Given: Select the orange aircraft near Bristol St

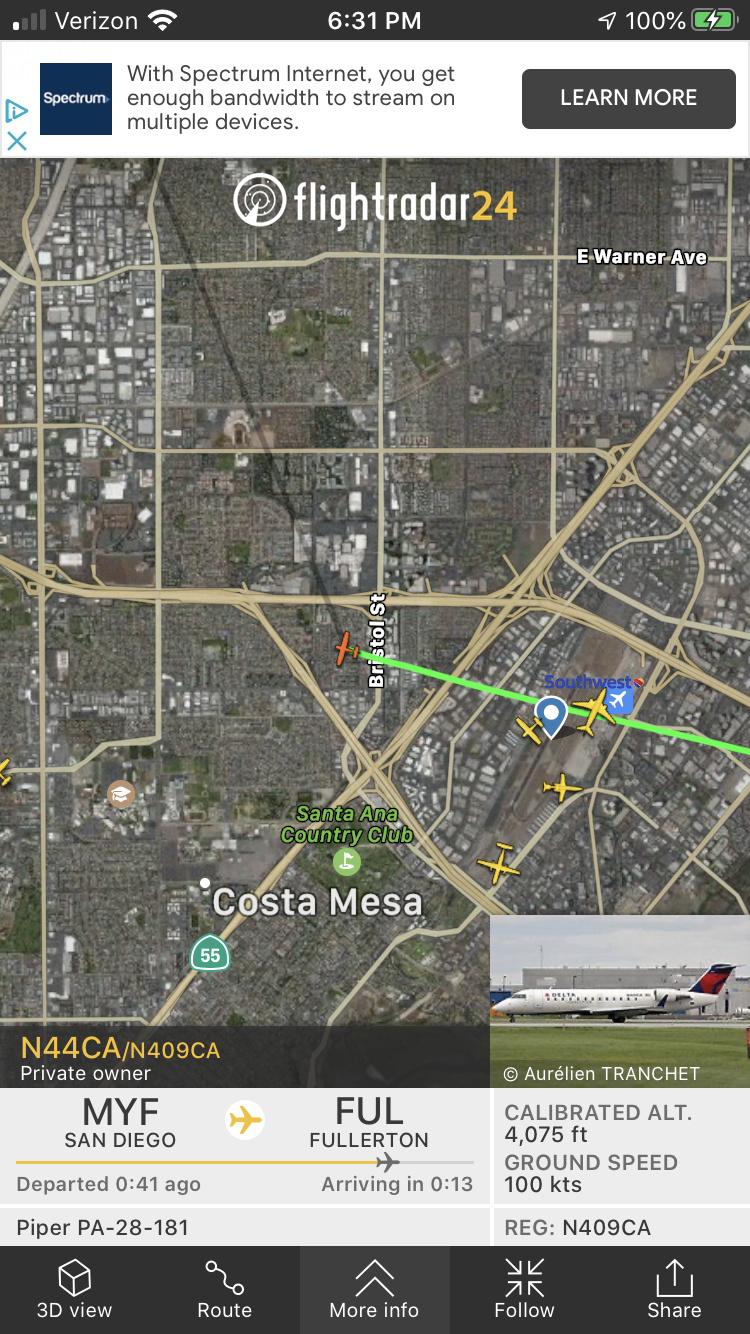Looking at the screenshot, I should (x=346, y=649).
